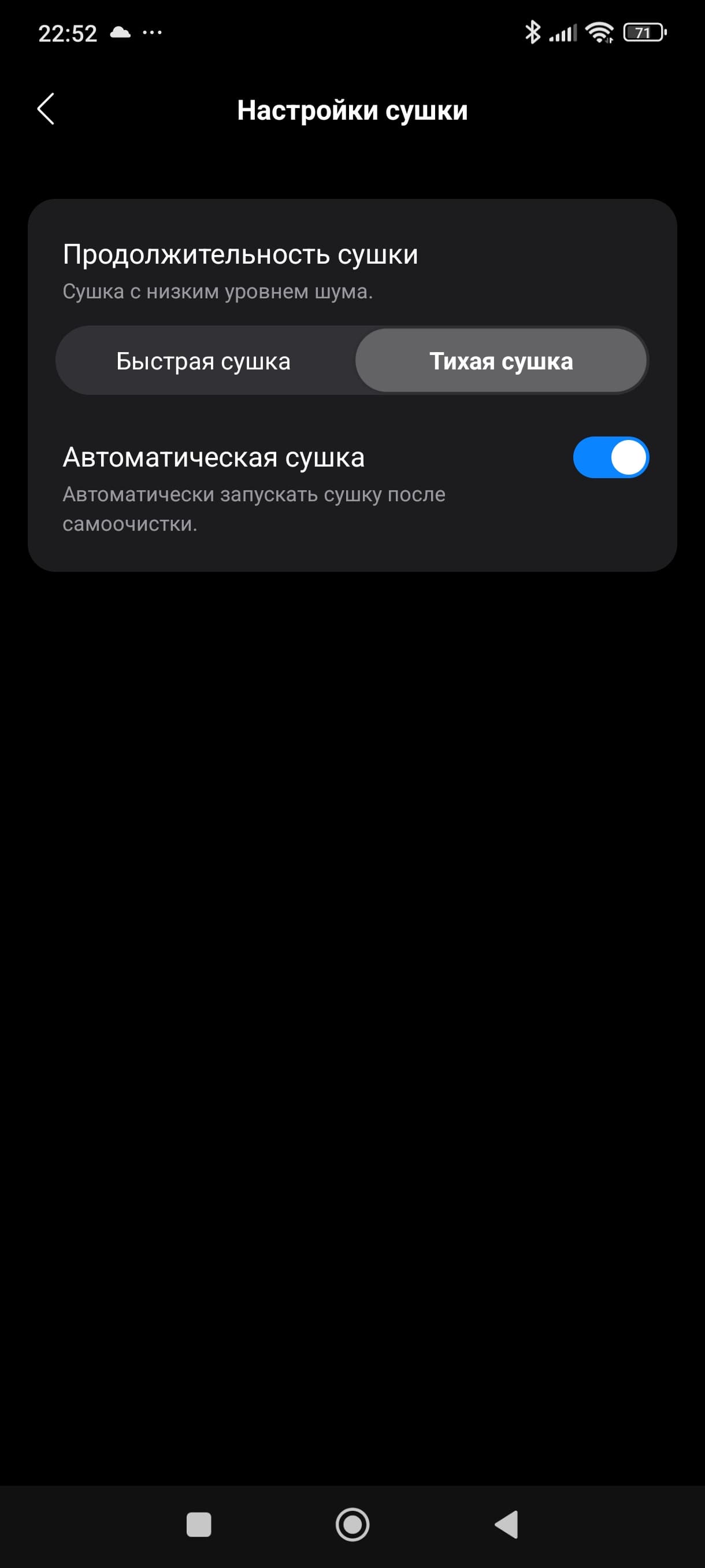Select the Быстрая сушка option
Image resolution: width=705 pixels, height=1568 pixels.
[204, 361]
